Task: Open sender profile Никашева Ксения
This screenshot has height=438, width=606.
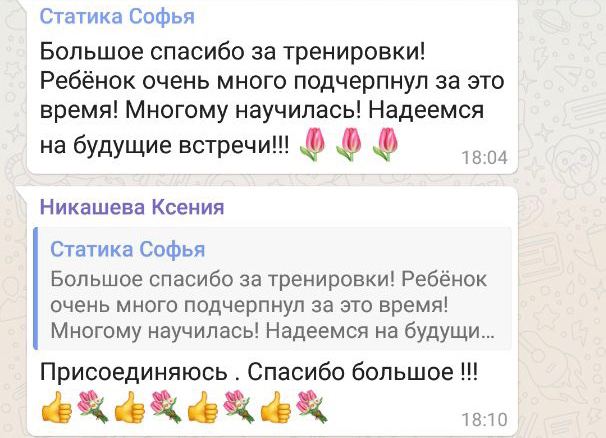Action: [x=132, y=207]
